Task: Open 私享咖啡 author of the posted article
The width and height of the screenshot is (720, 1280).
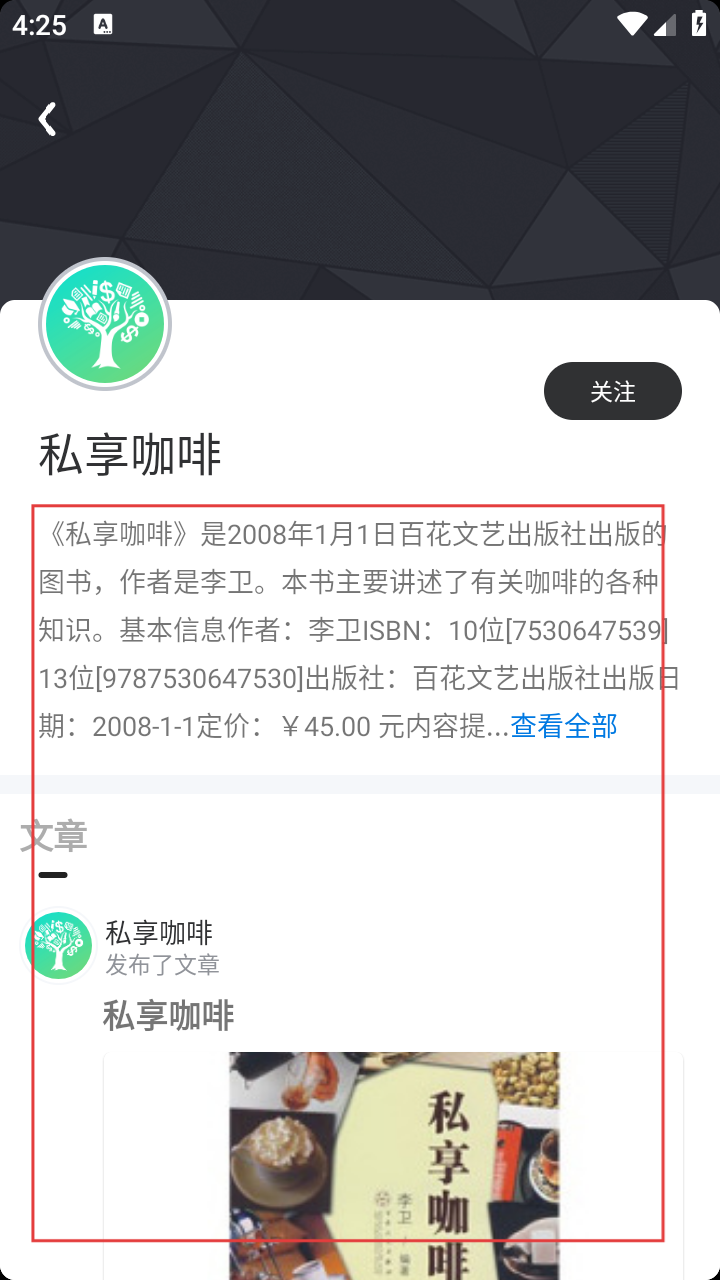Action: pos(159,932)
